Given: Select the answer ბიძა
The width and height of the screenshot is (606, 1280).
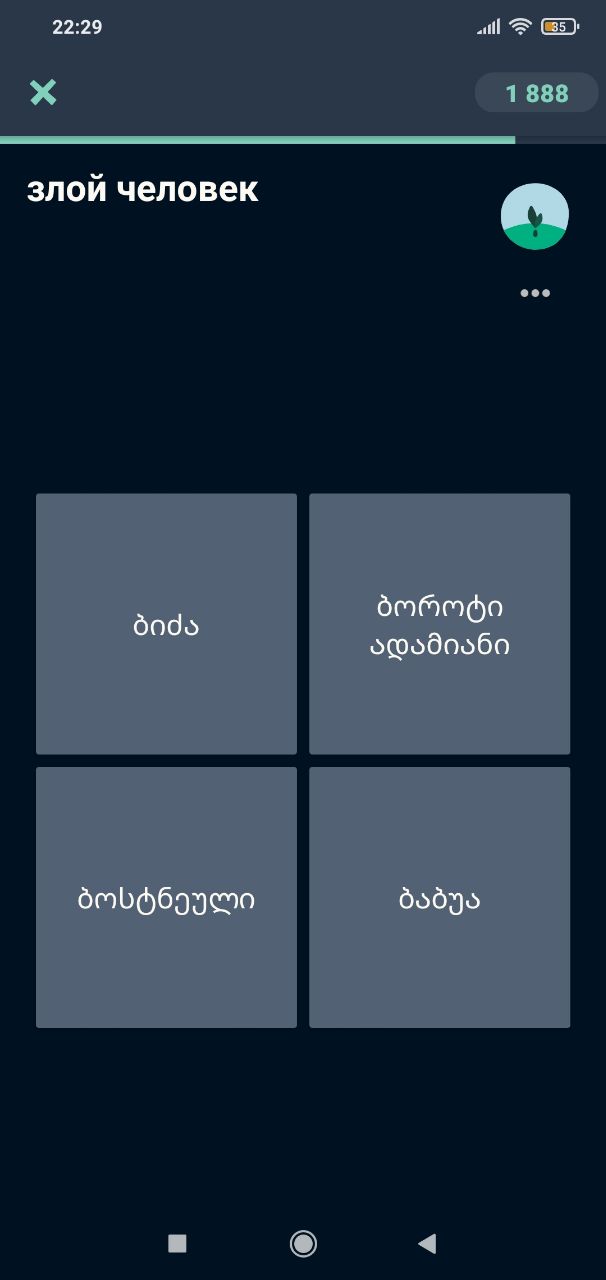Looking at the screenshot, I should point(166,624).
